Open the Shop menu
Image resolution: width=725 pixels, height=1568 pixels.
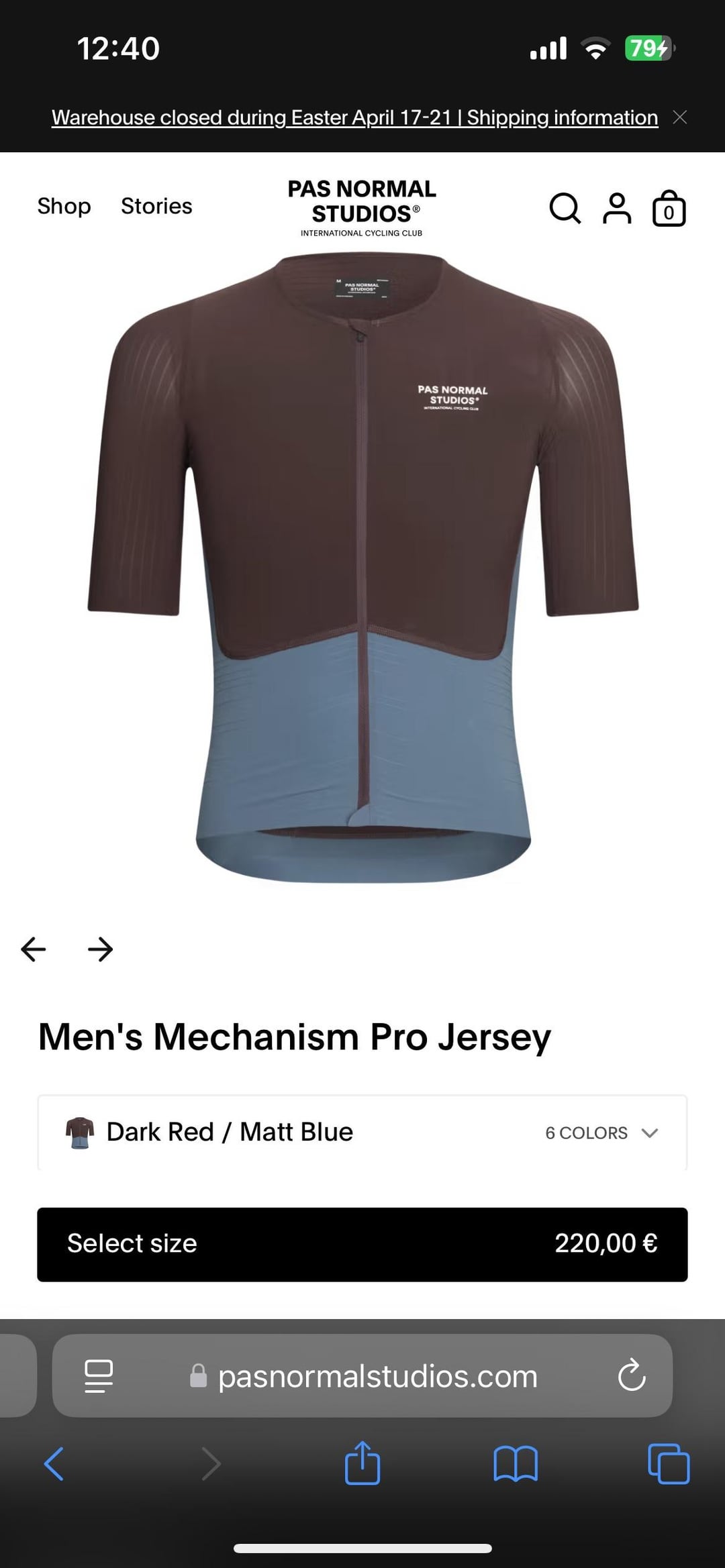point(64,206)
